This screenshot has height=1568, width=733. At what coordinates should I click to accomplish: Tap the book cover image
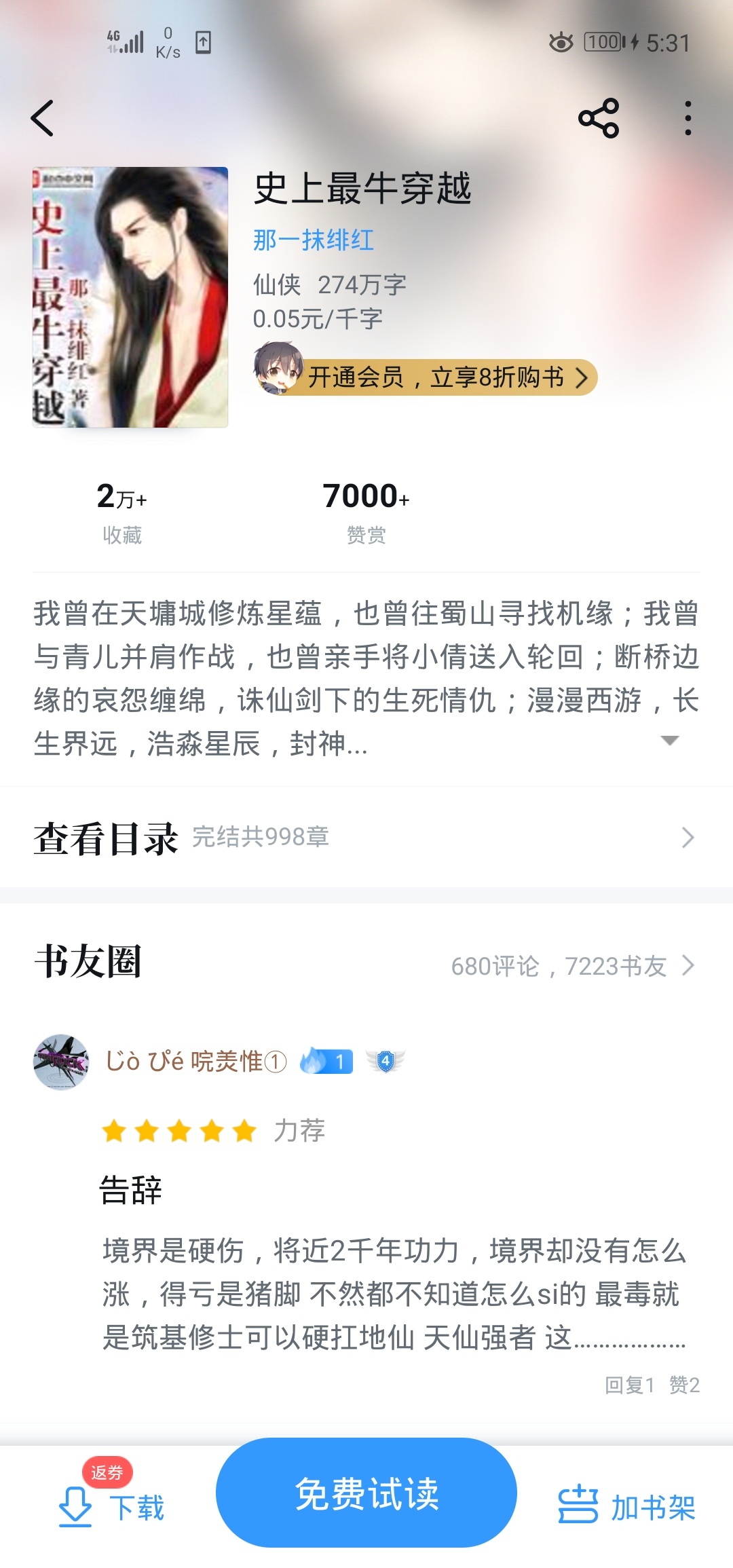click(x=130, y=297)
